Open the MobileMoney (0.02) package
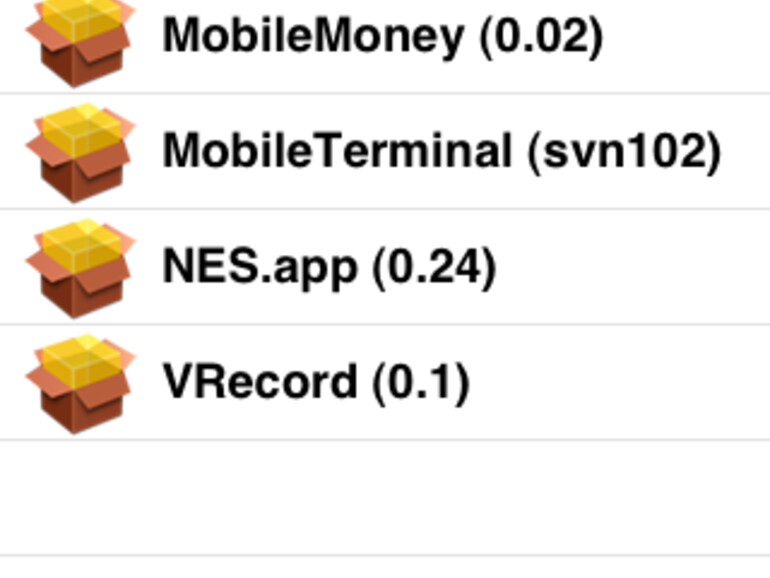 [382, 38]
